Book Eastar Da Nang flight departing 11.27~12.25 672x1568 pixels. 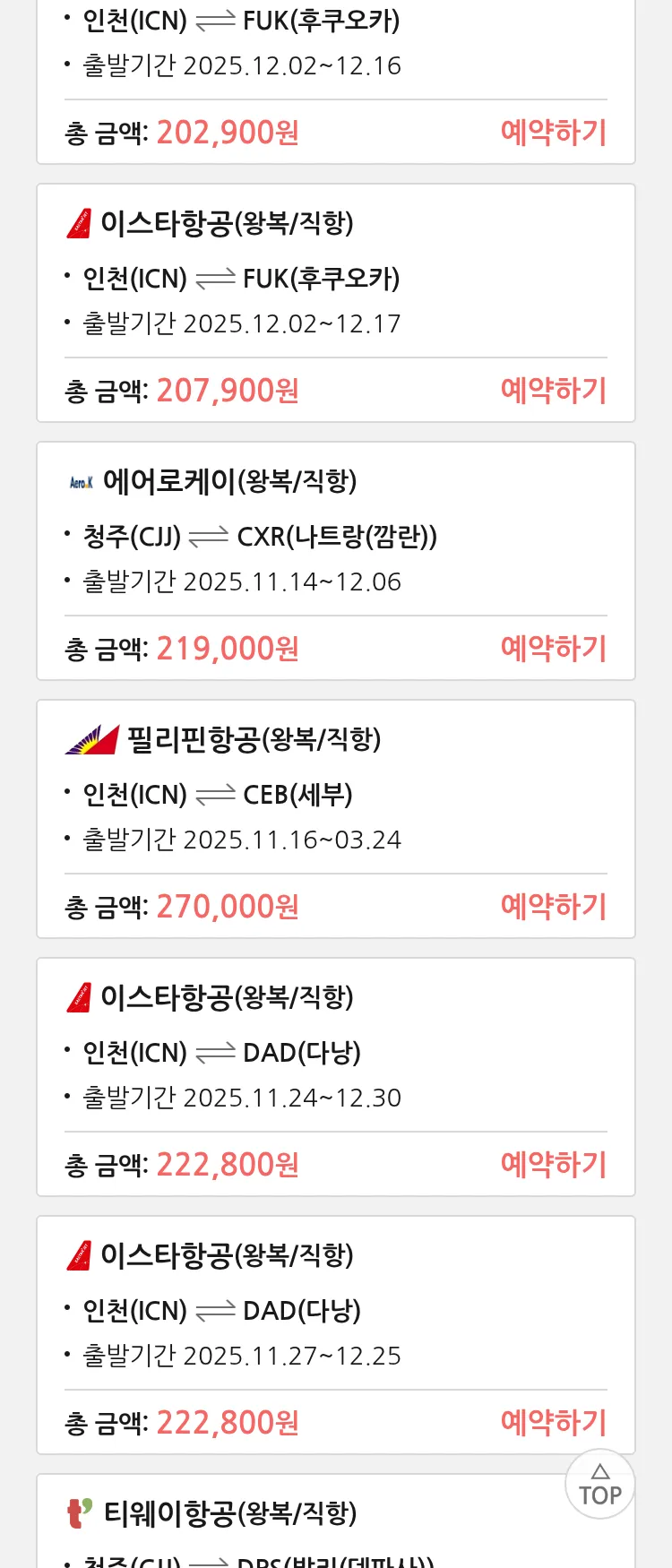click(553, 1423)
